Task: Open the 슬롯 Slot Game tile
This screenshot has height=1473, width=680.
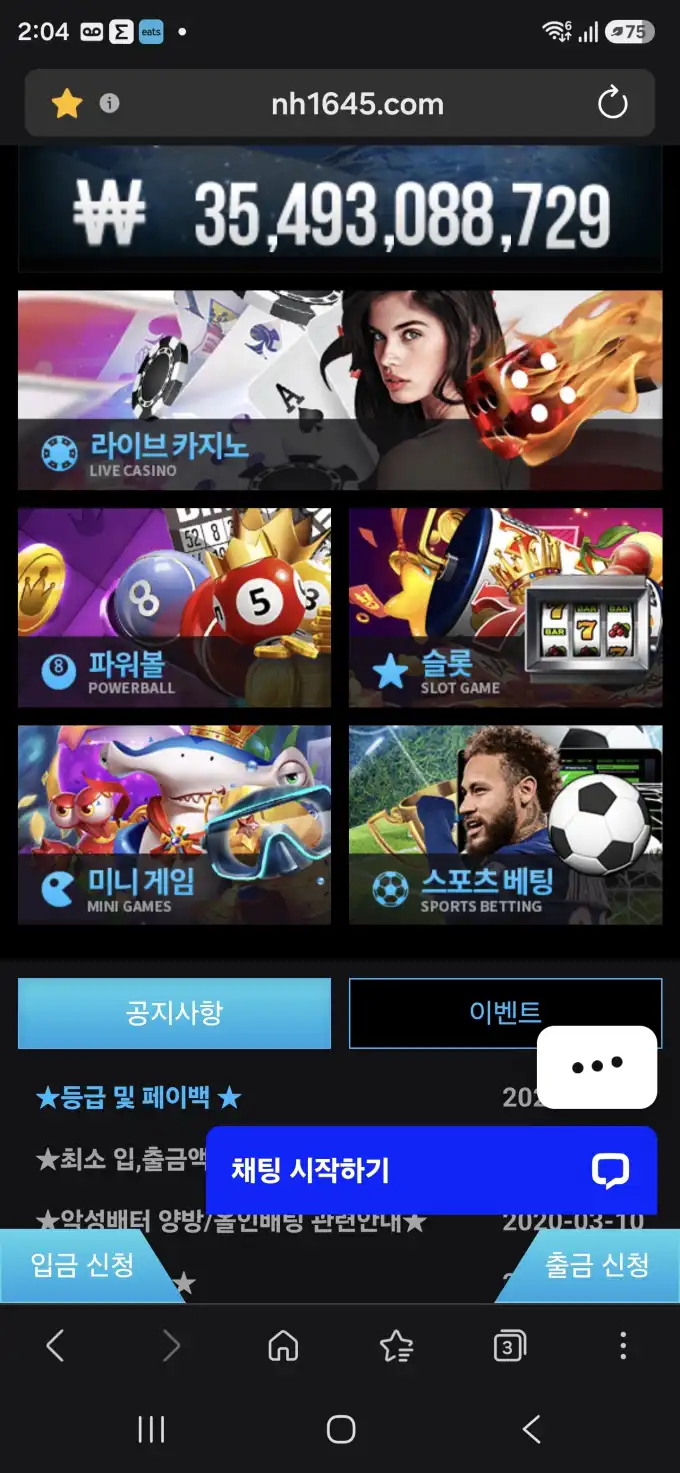Action: [x=505, y=607]
